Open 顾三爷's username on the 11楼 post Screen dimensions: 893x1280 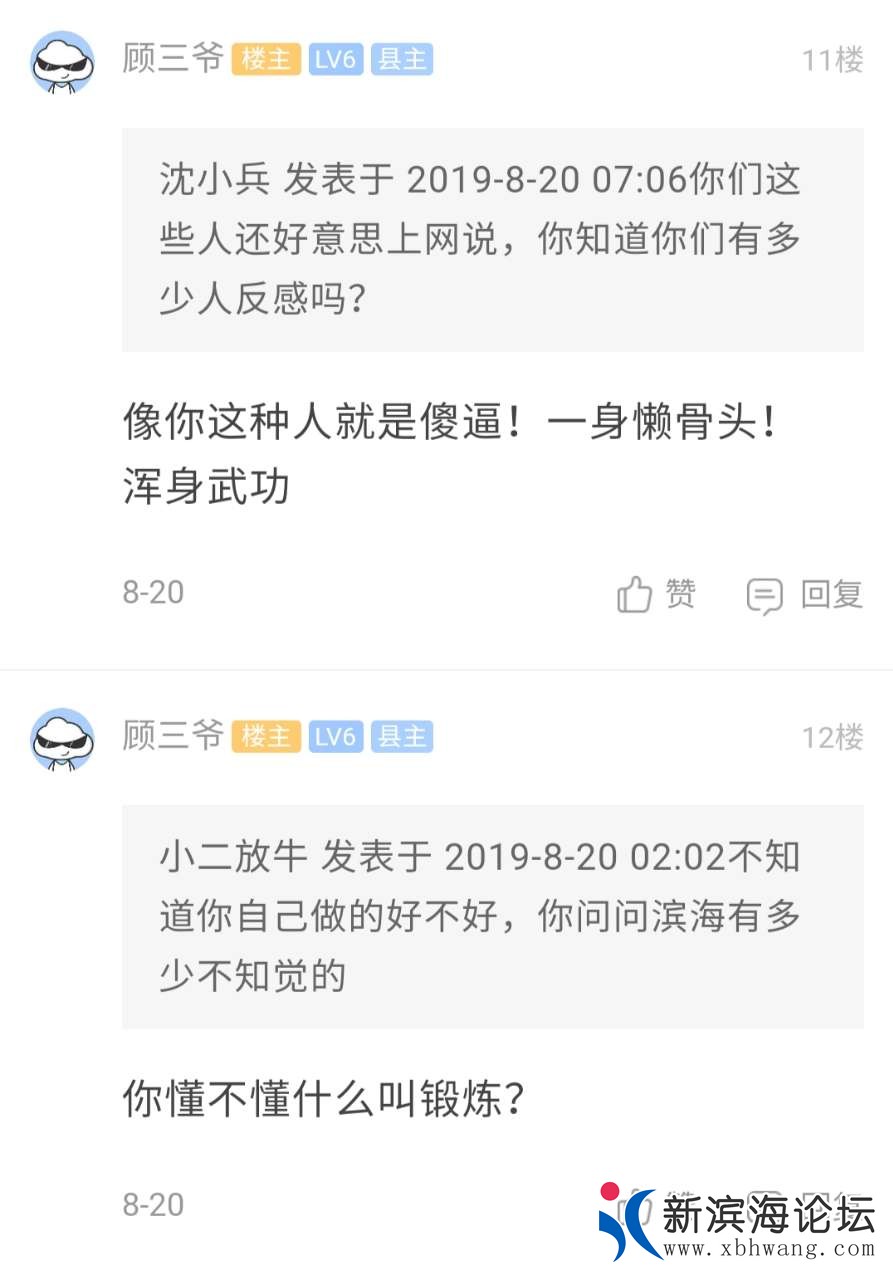point(173,59)
